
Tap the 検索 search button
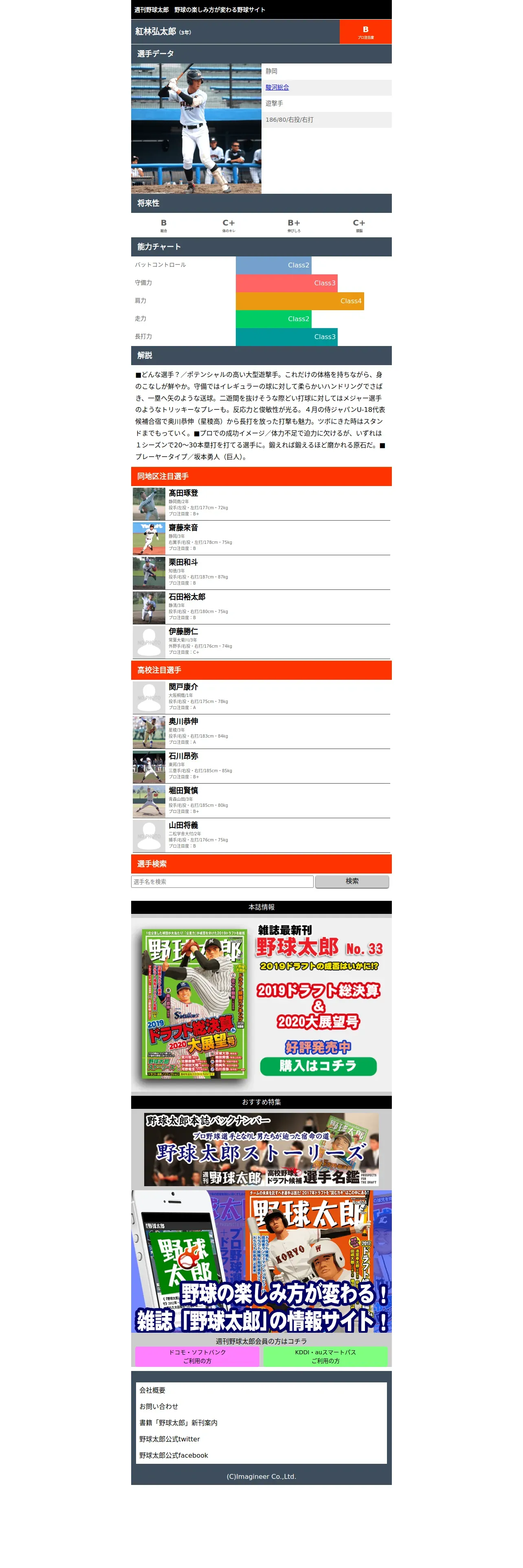(352, 881)
